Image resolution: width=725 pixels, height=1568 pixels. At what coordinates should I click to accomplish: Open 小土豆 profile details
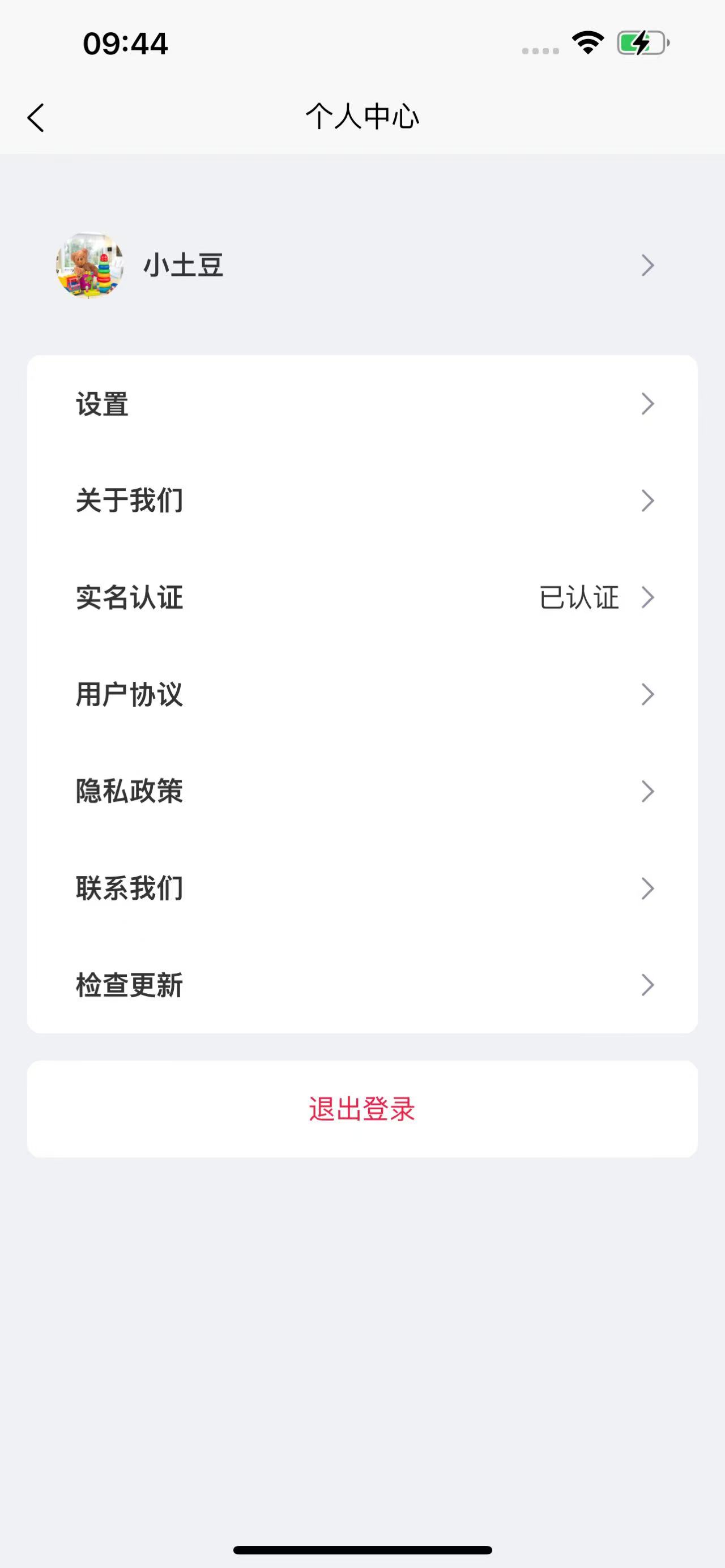(x=362, y=266)
